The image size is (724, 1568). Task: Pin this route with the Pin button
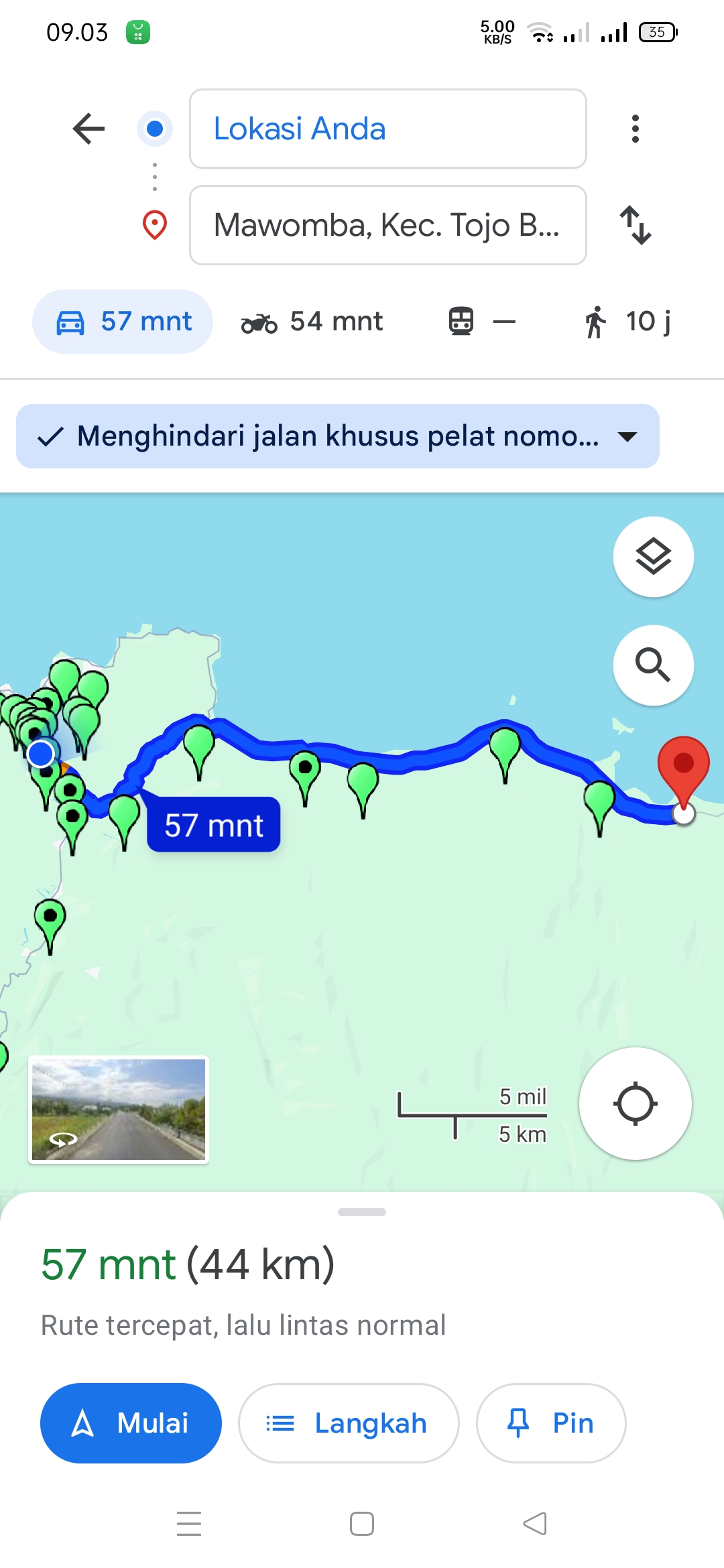pyautogui.click(x=551, y=1423)
